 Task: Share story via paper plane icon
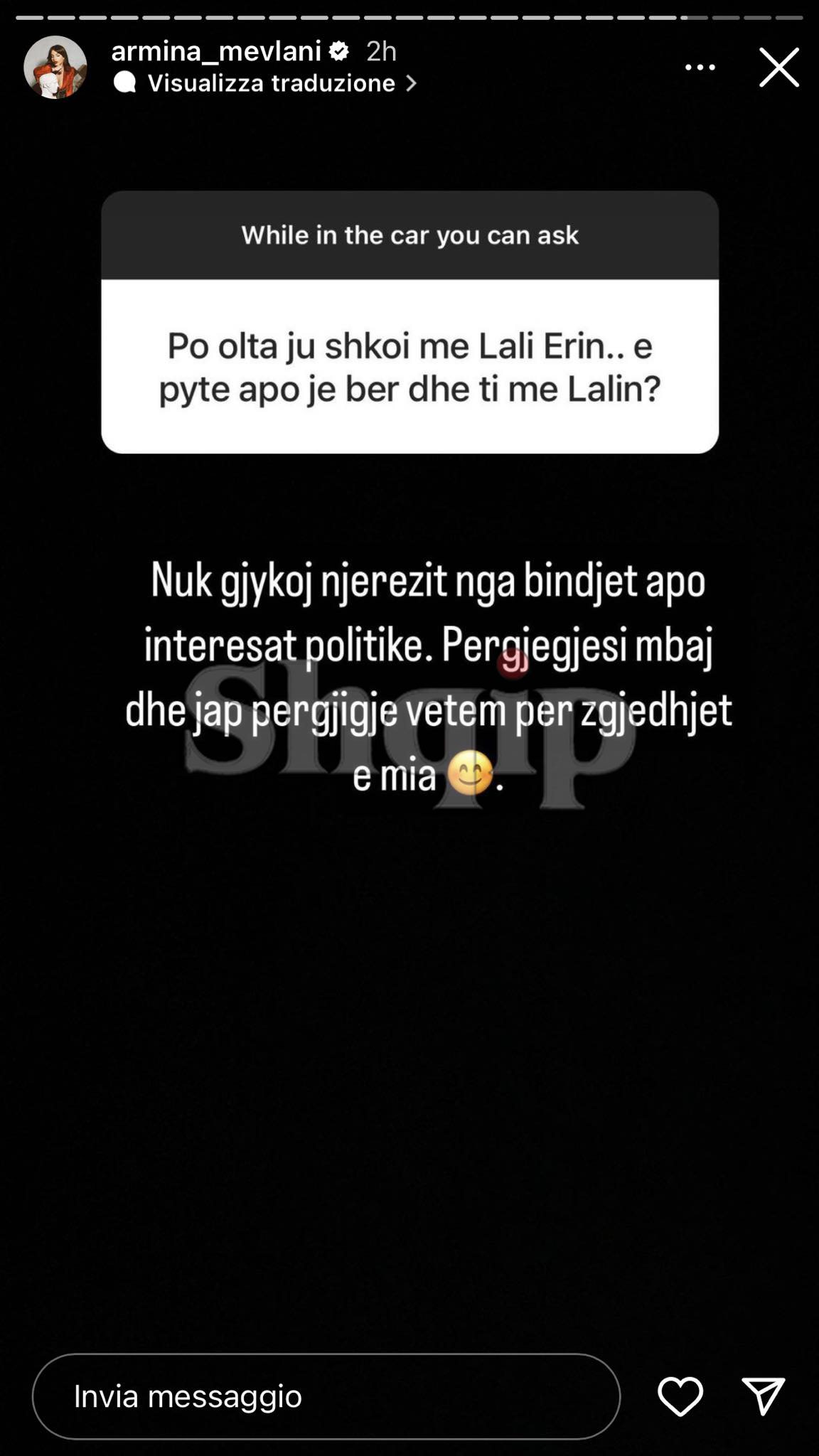763,1396
